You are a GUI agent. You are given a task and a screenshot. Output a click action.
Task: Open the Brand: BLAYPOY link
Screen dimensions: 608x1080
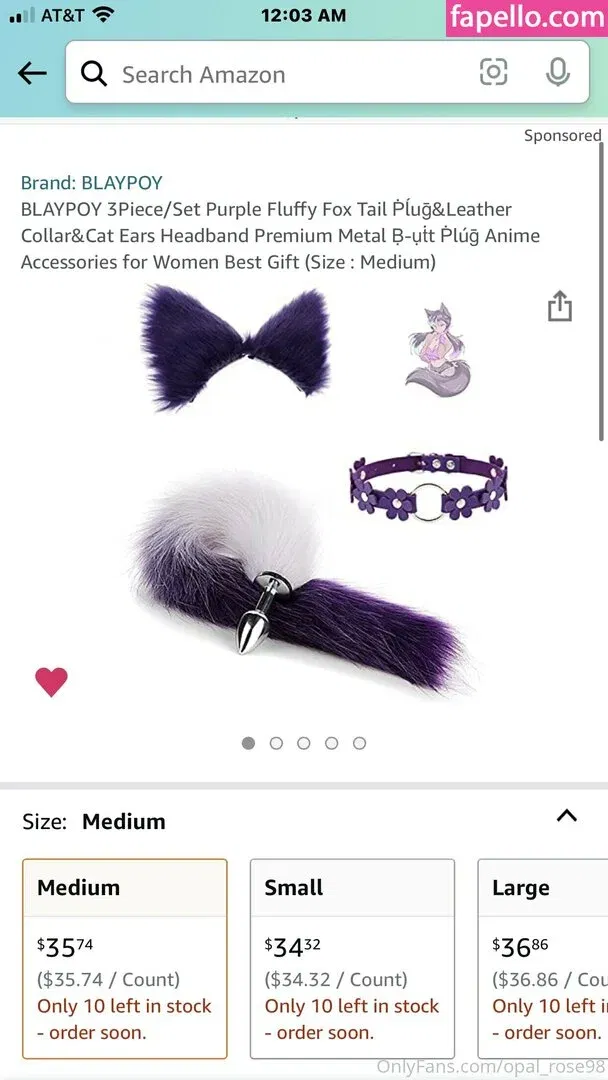pos(91,182)
